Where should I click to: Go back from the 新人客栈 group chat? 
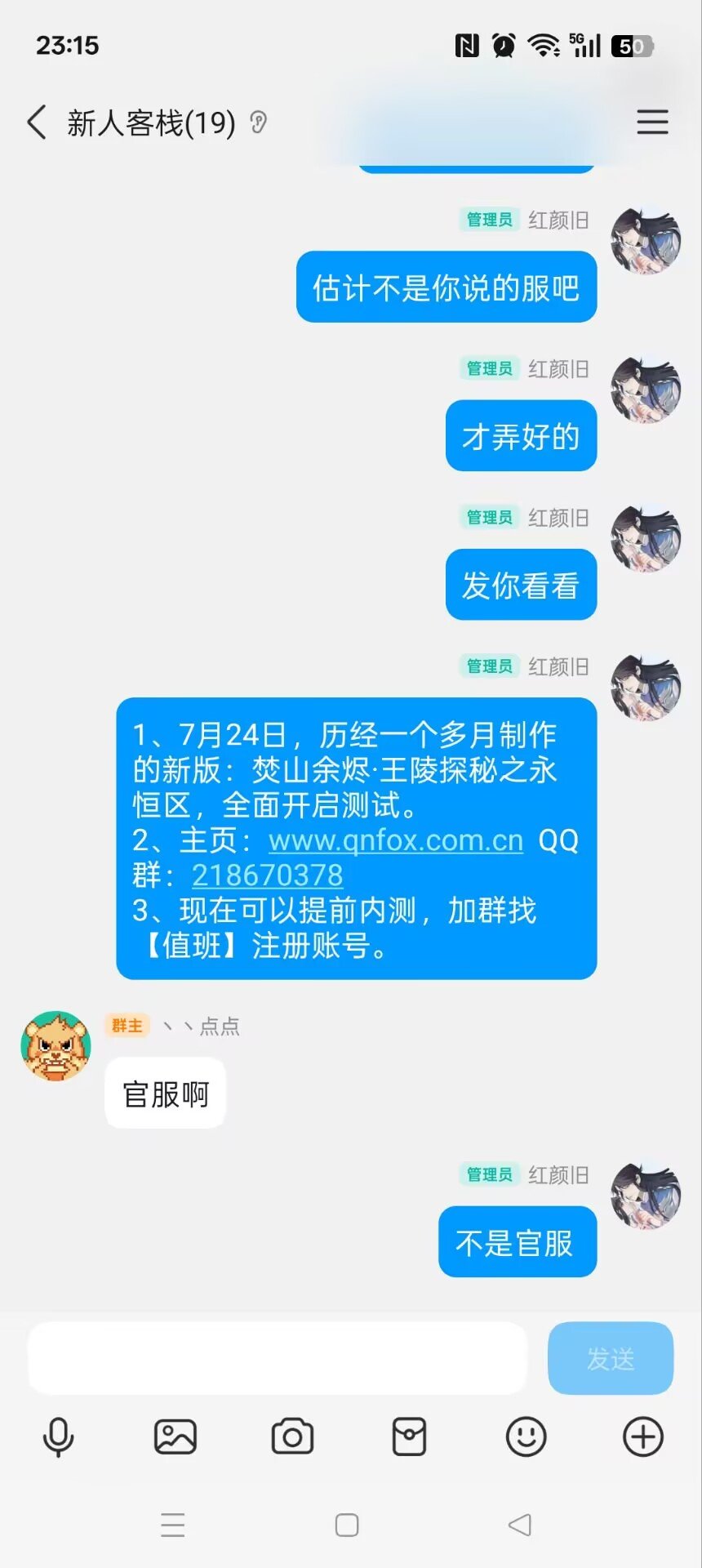(x=37, y=122)
